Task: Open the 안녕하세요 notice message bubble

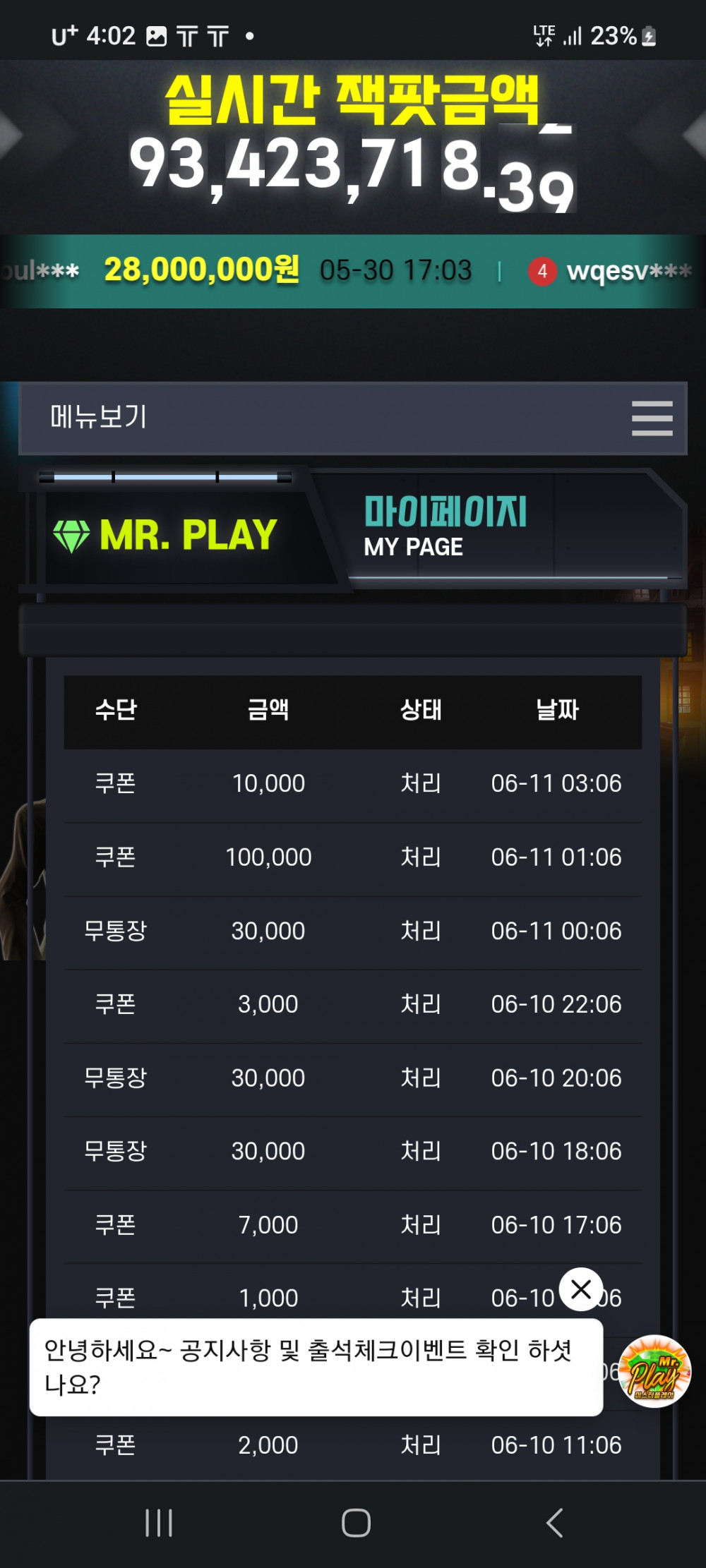Action: click(316, 1367)
